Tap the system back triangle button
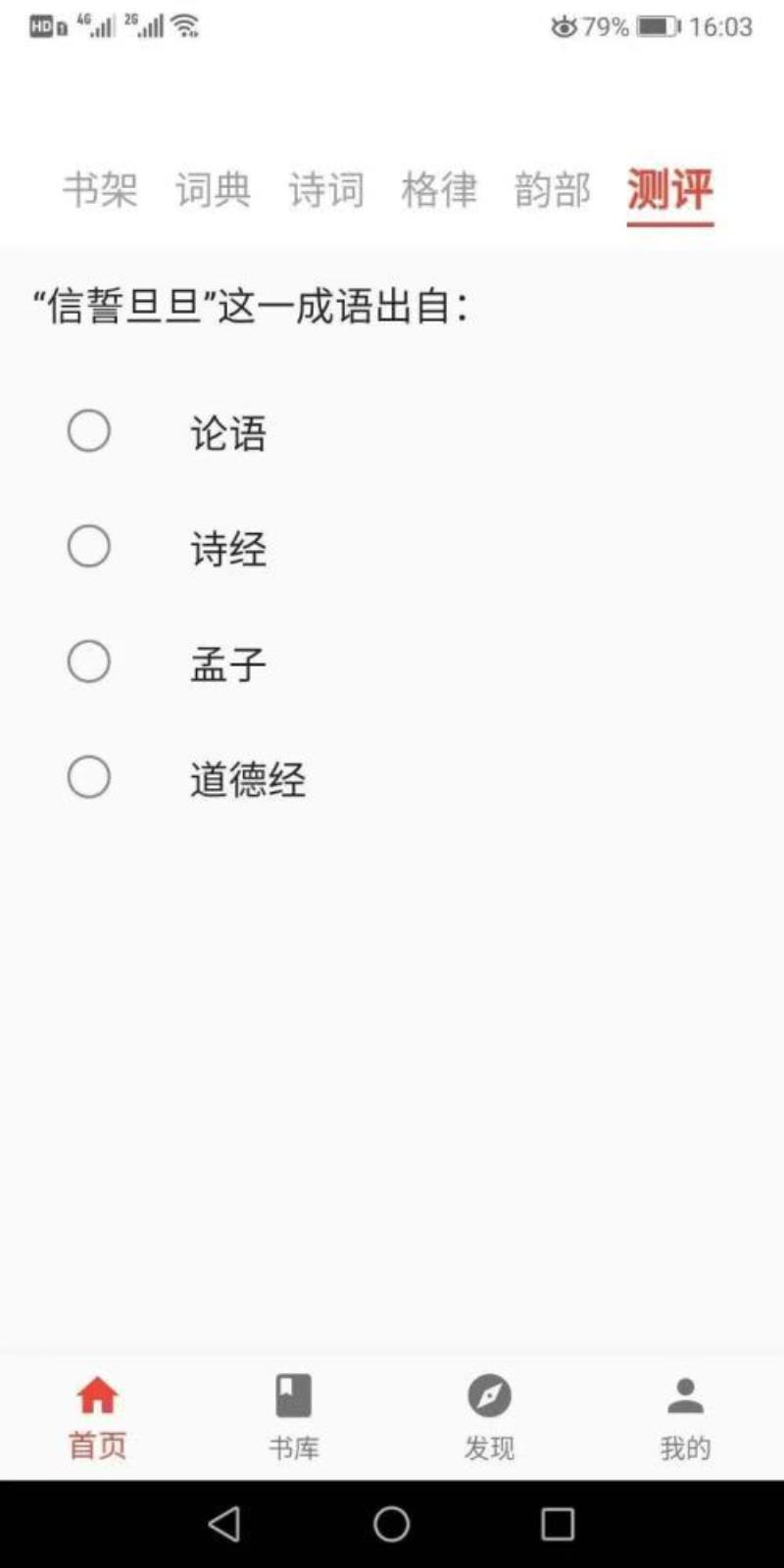The image size is (784, 1568). pos(224,1524)
